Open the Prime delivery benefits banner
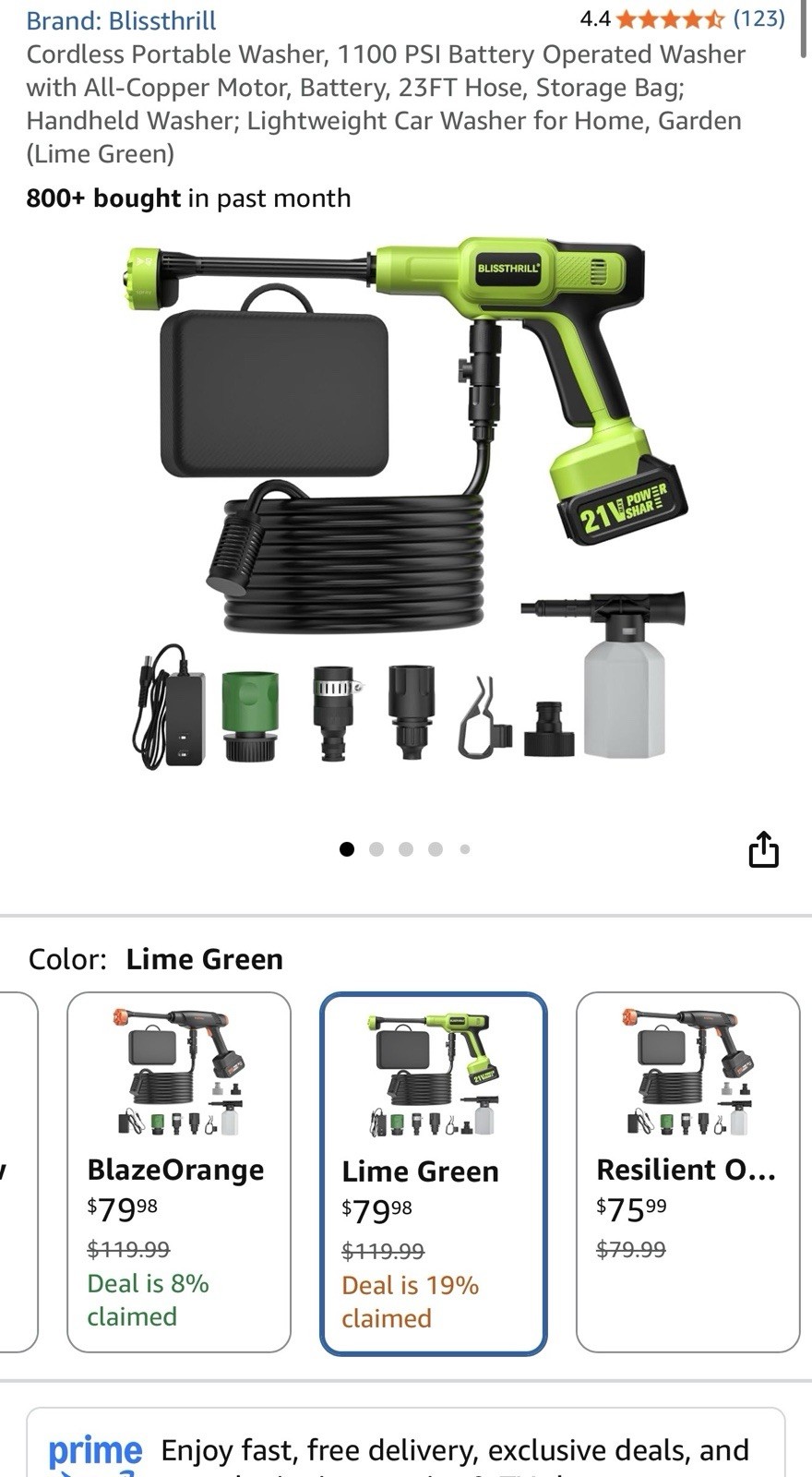Viewport: 812px width, 1477px height. [x=406, y=1443]
